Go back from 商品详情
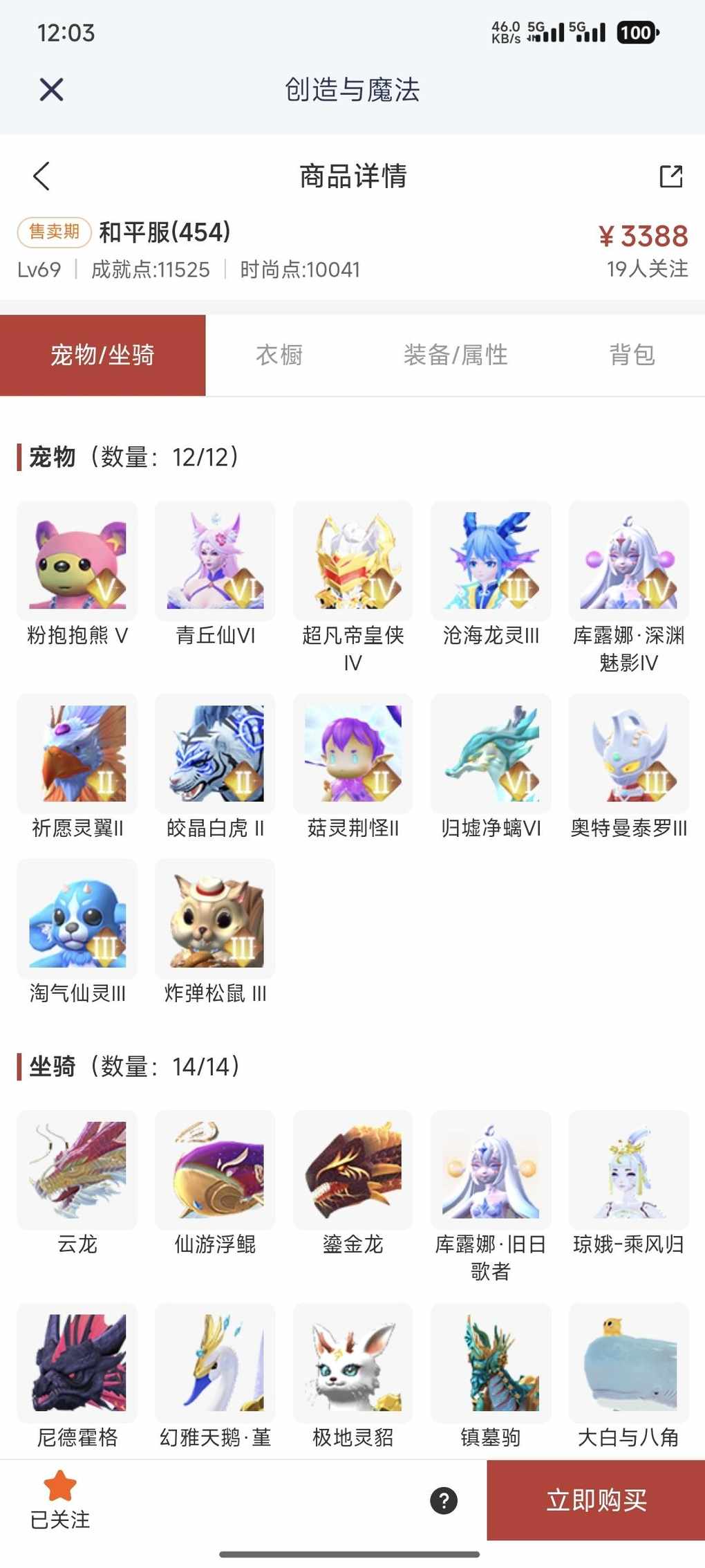705x1568 pixels. pos(41,176)
